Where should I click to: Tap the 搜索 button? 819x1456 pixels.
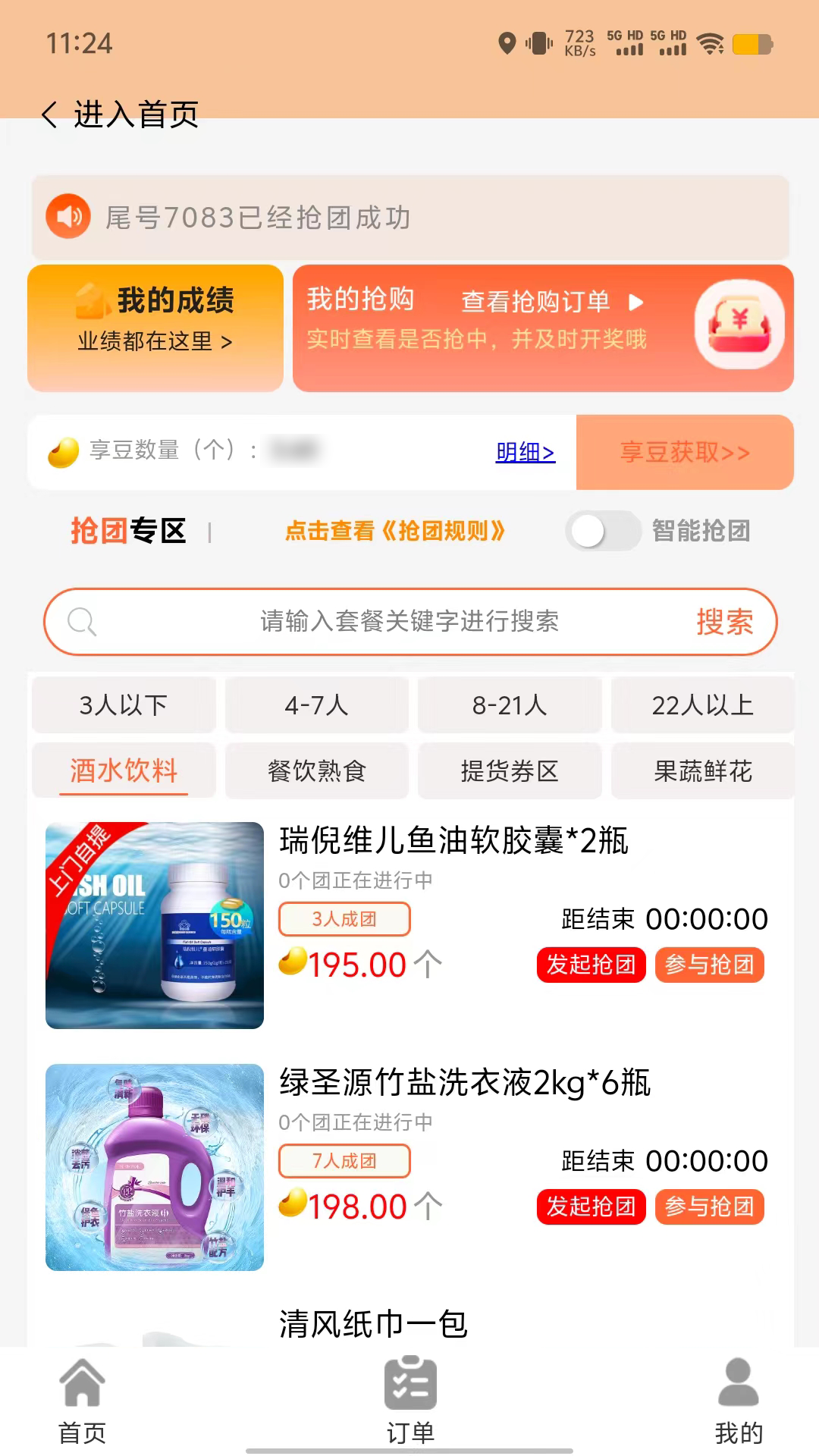click(x=724, y=622)
